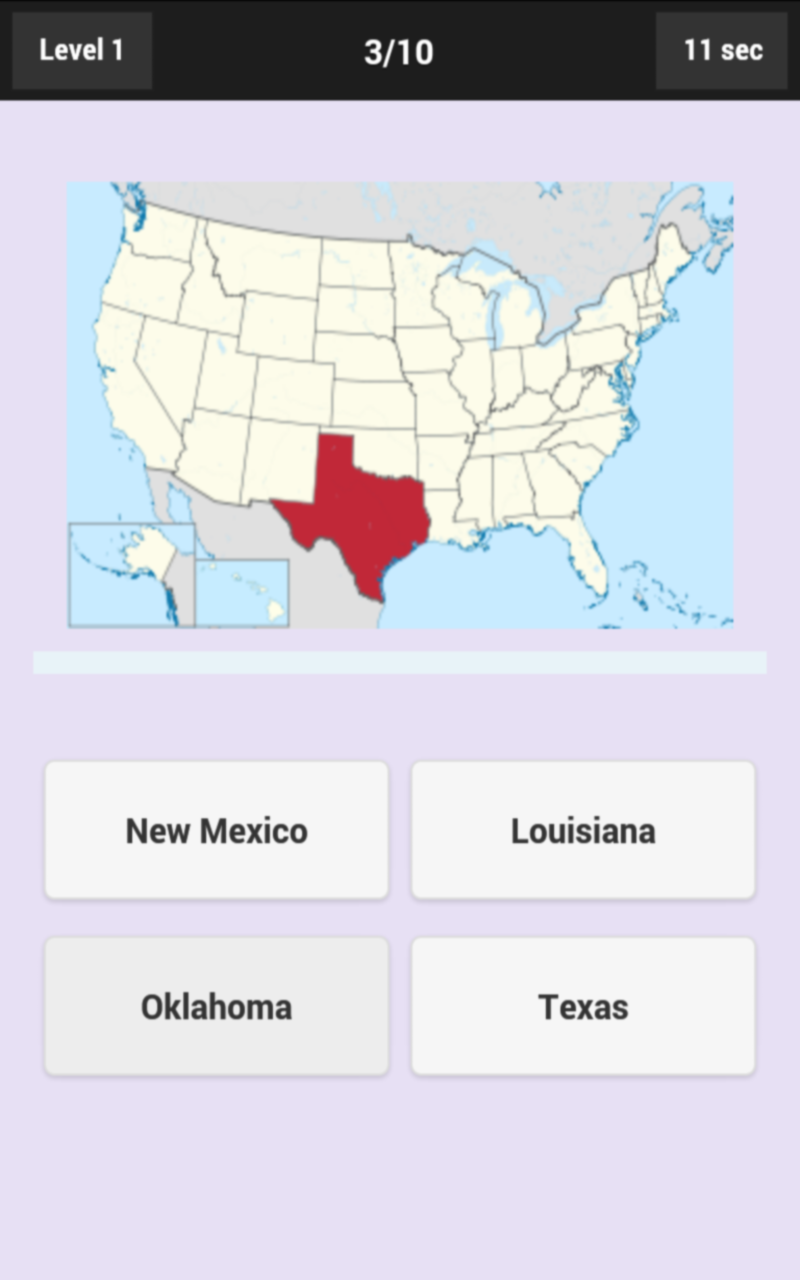Choose Louisiana as your answer

(x=583, y=830)
